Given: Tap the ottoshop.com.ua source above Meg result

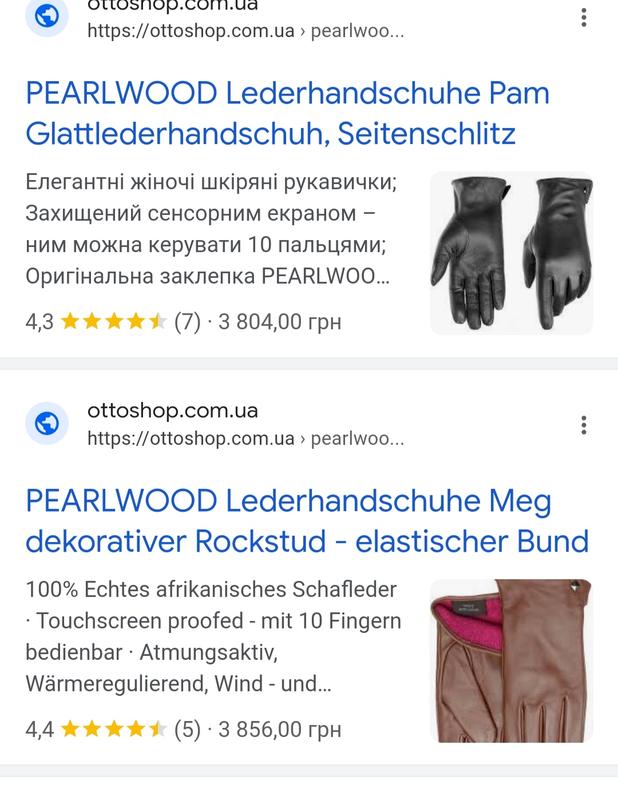Looking at the screenshot, I should (x=172, y=411).
